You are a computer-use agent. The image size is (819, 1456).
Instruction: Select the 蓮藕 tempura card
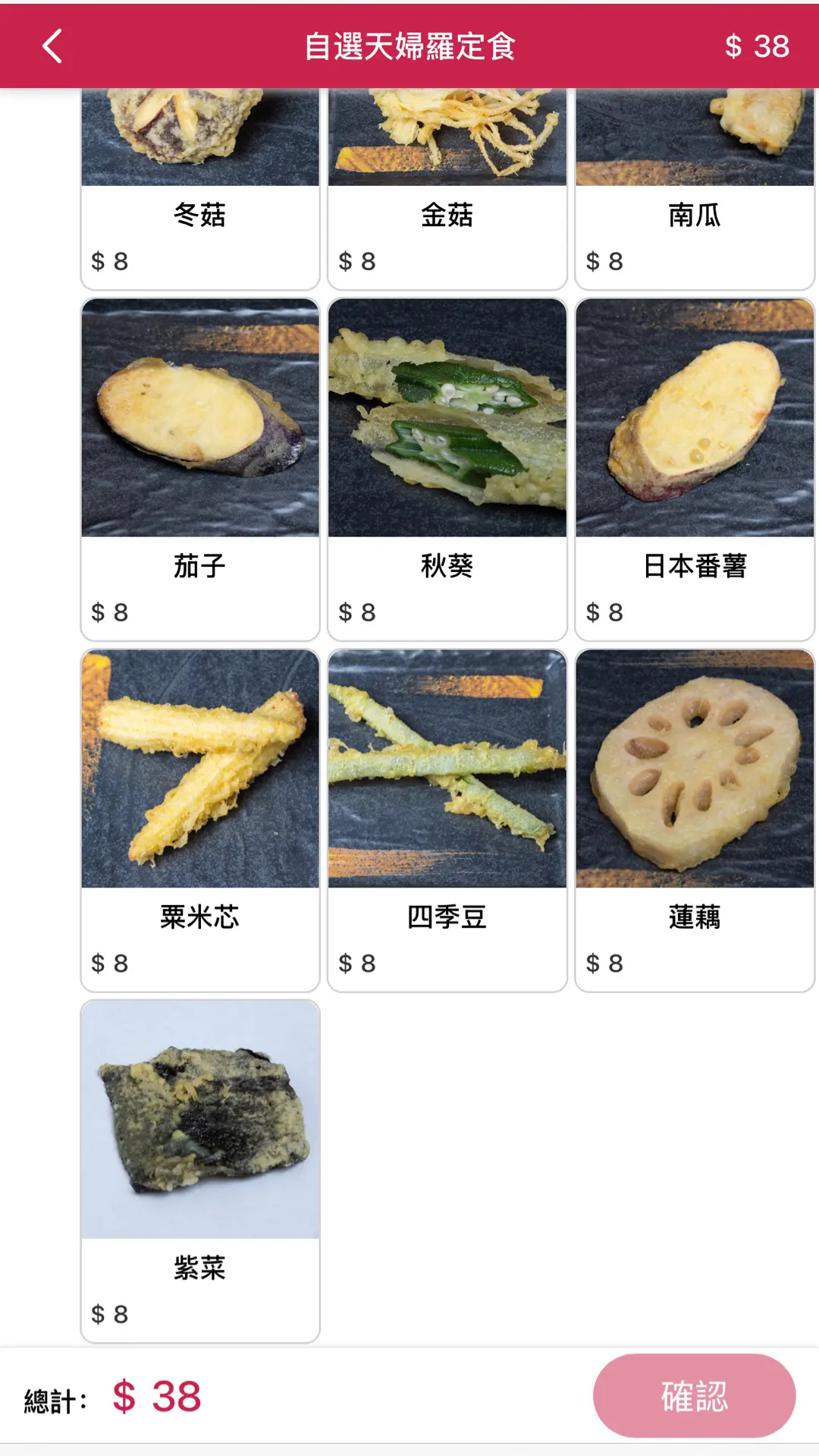pos(694,819)
